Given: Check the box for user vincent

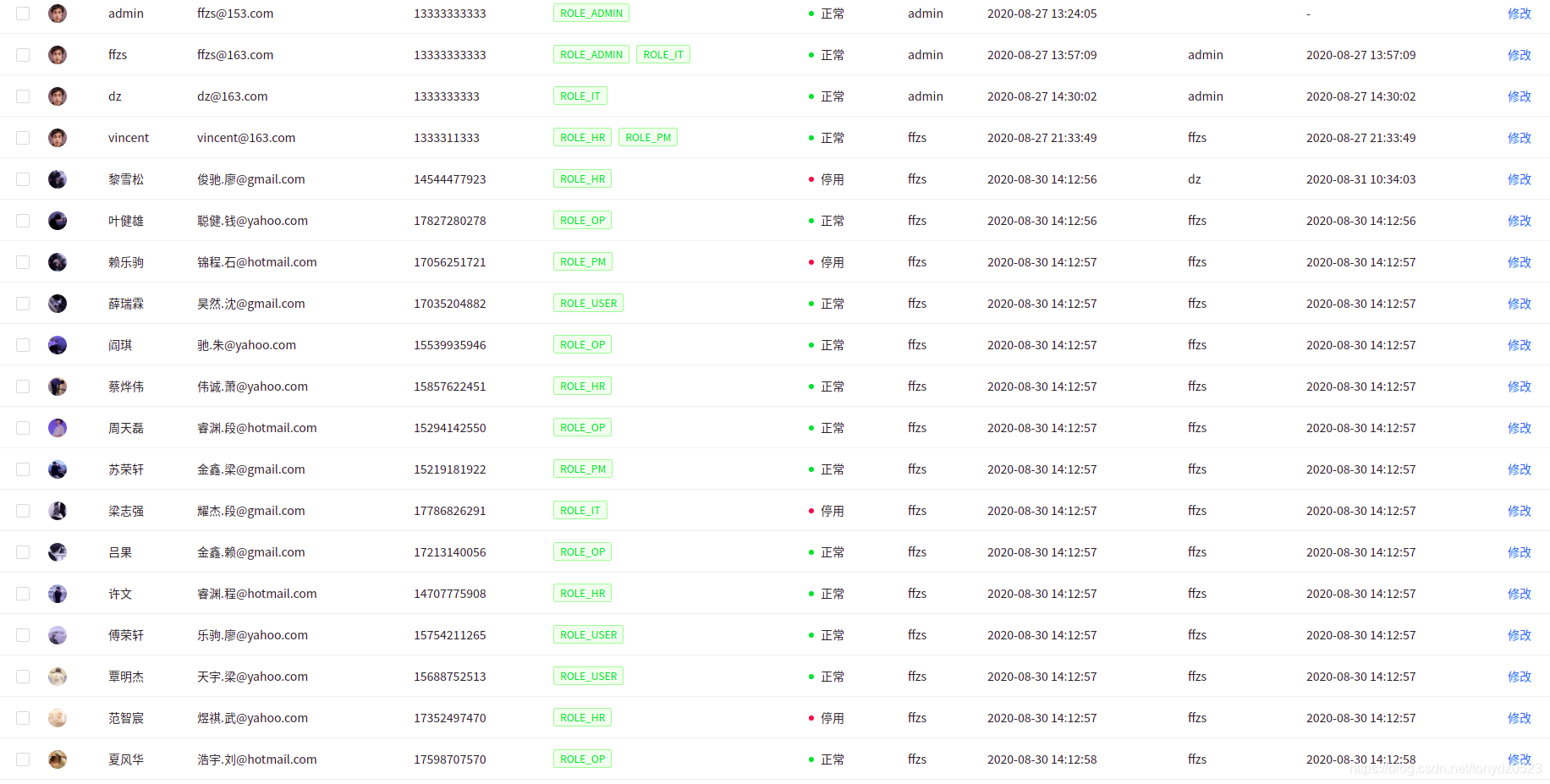Looking at the screenshot, I should click(x=23, y=138).
